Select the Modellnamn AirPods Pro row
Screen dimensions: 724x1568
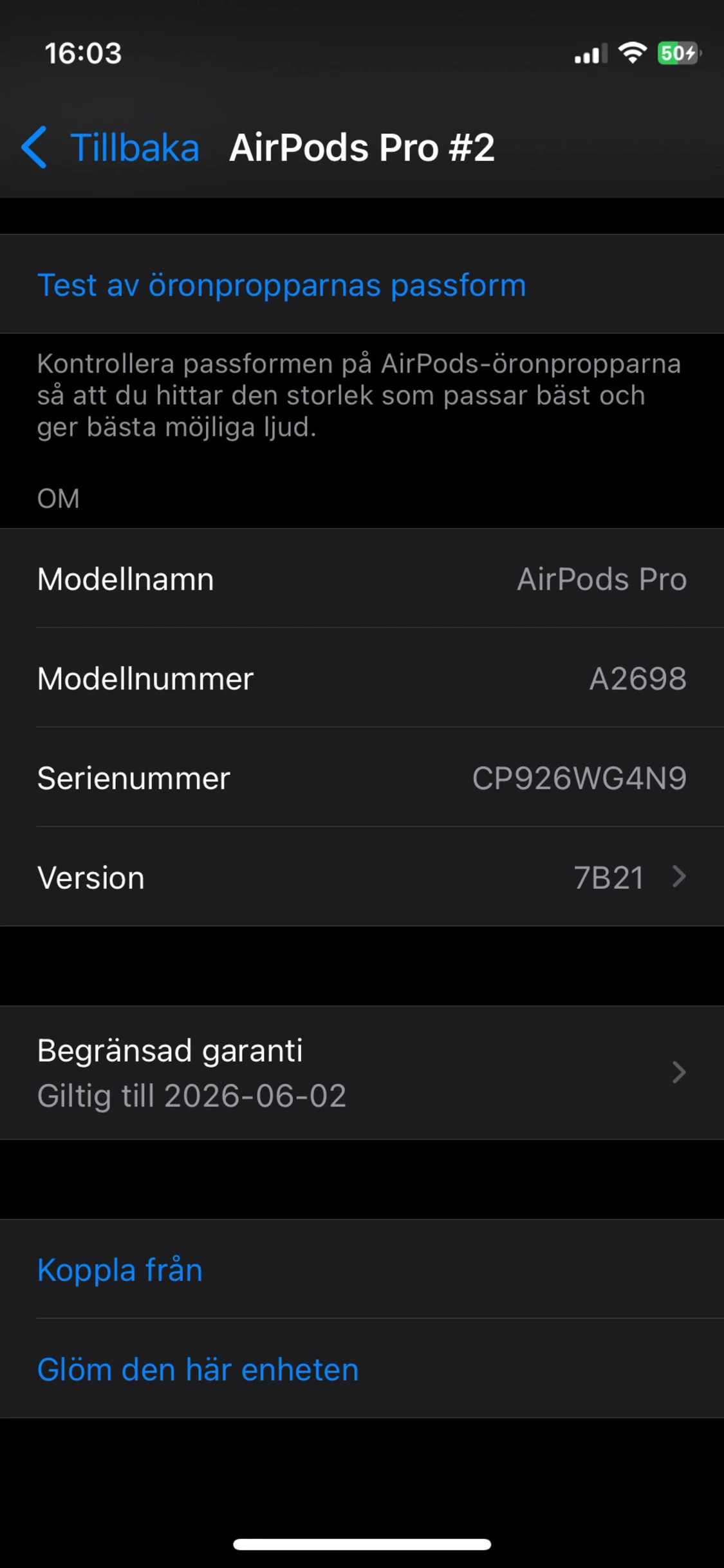click(x=360, y=579)
